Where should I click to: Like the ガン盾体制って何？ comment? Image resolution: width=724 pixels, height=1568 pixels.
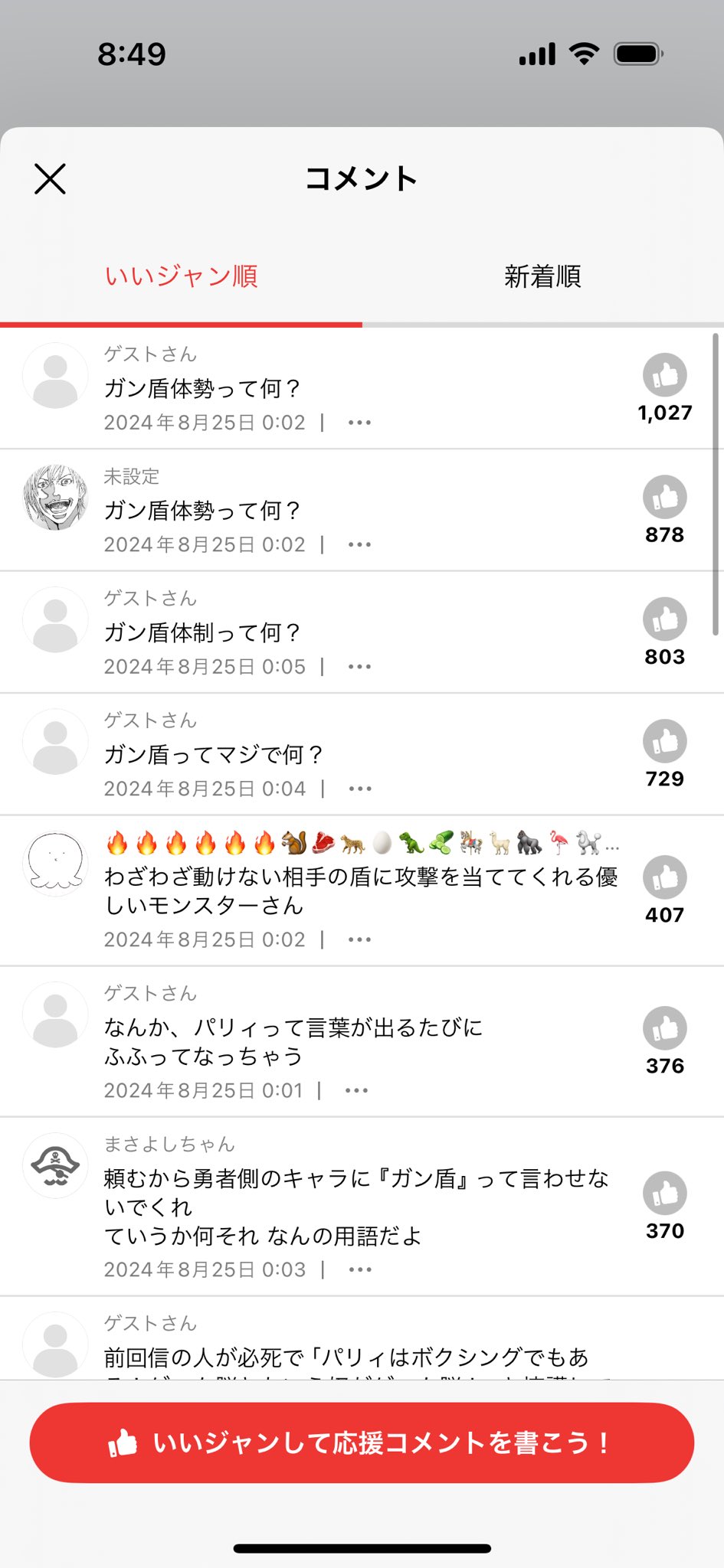click(664, 619)
